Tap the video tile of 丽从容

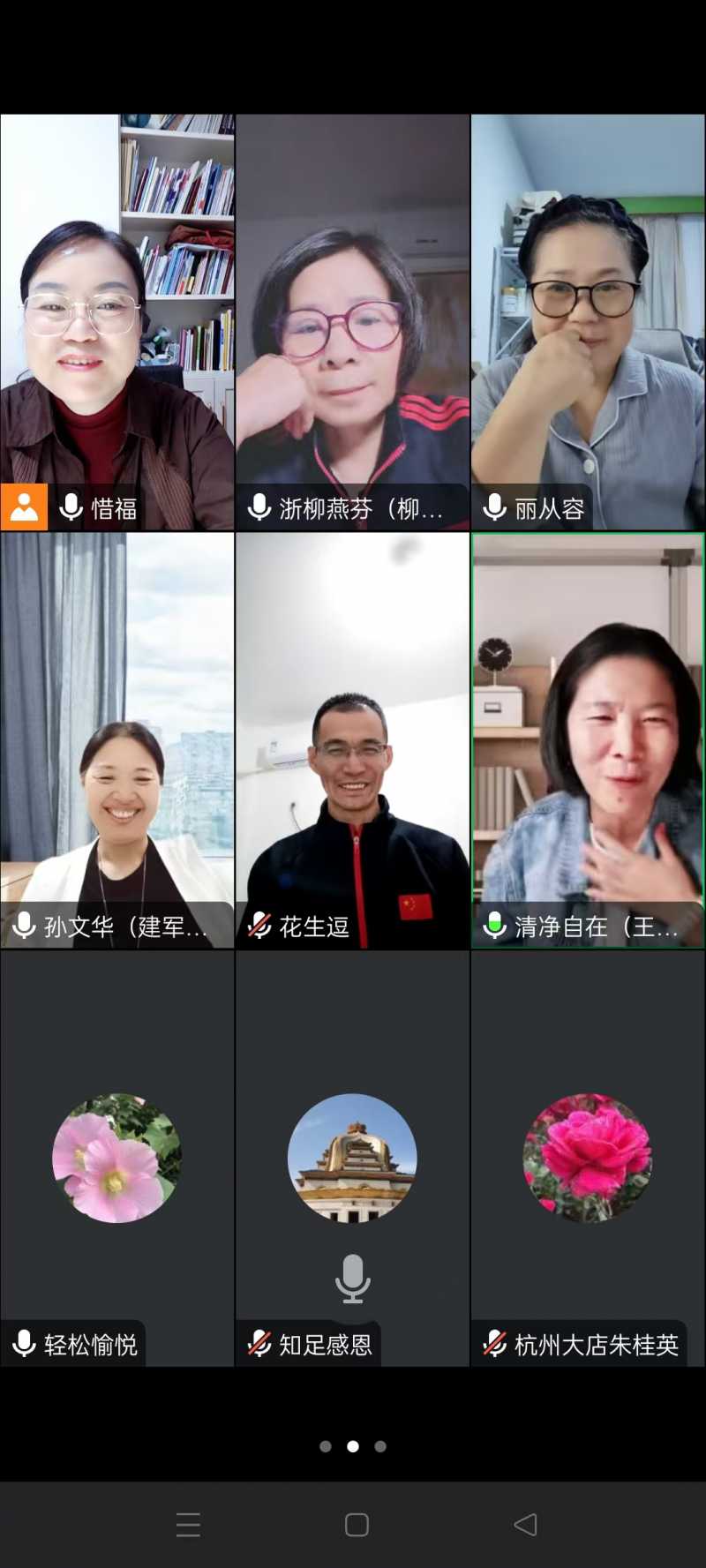point(588,322)
